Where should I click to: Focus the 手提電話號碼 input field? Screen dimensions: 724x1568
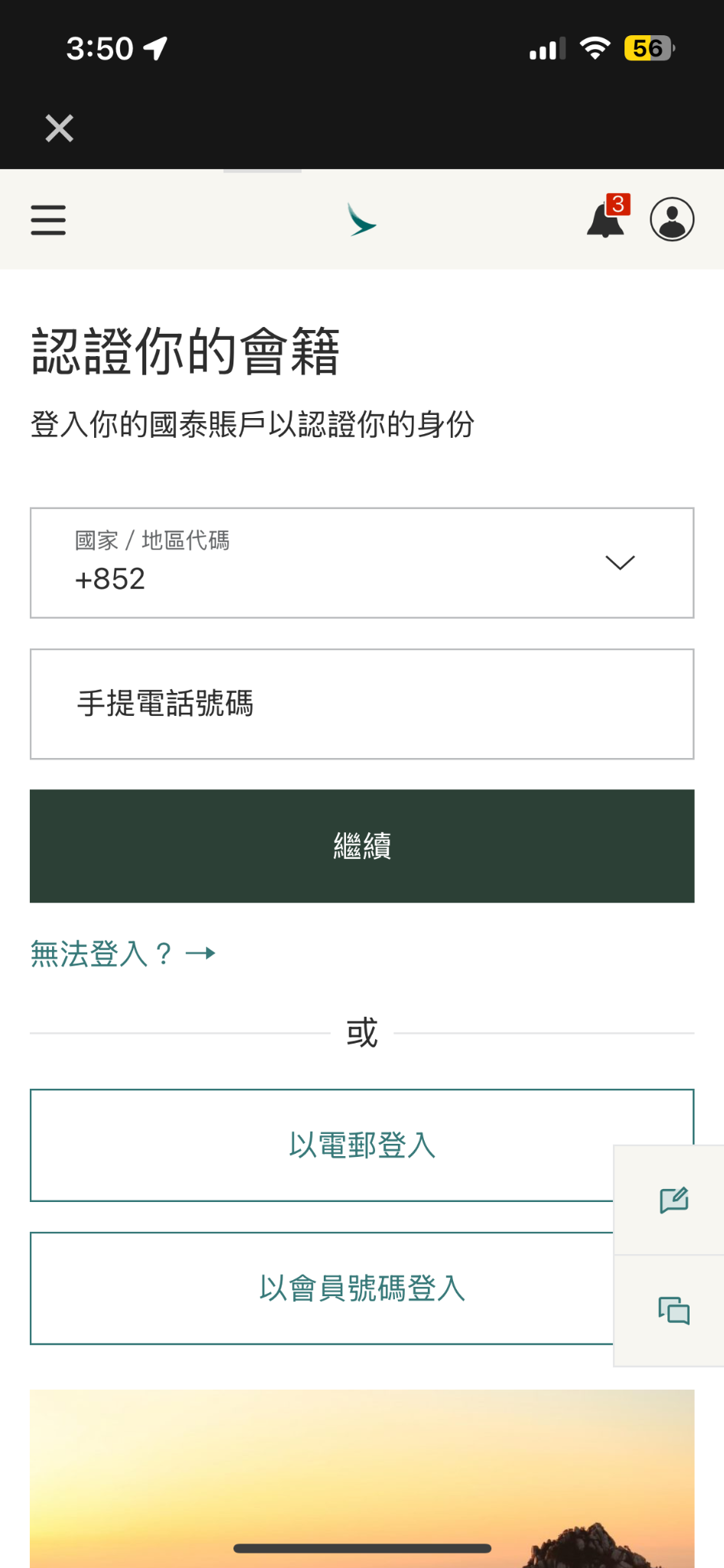(x=362, y=704)
